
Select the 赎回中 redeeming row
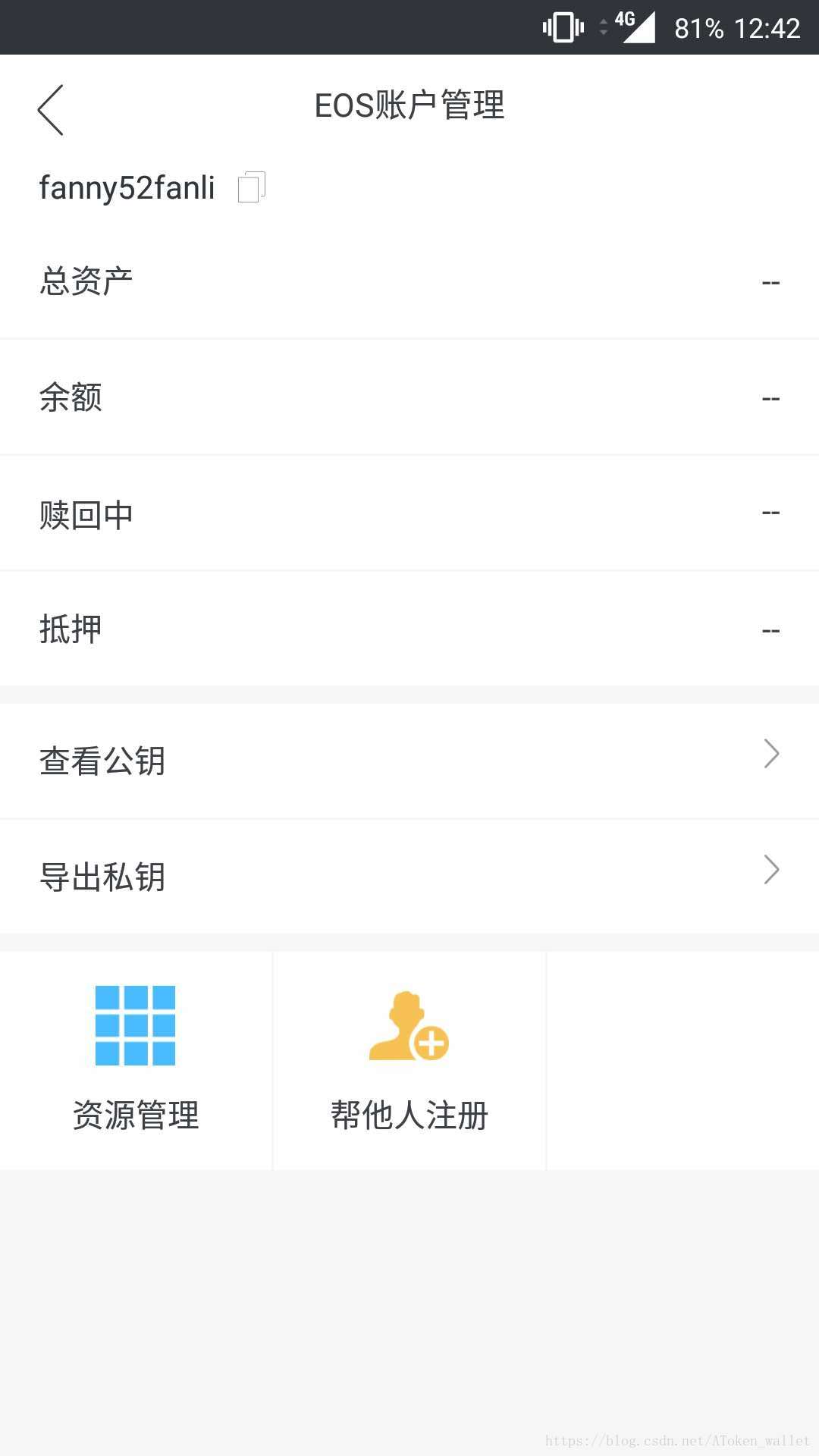(x=409, y=513)
